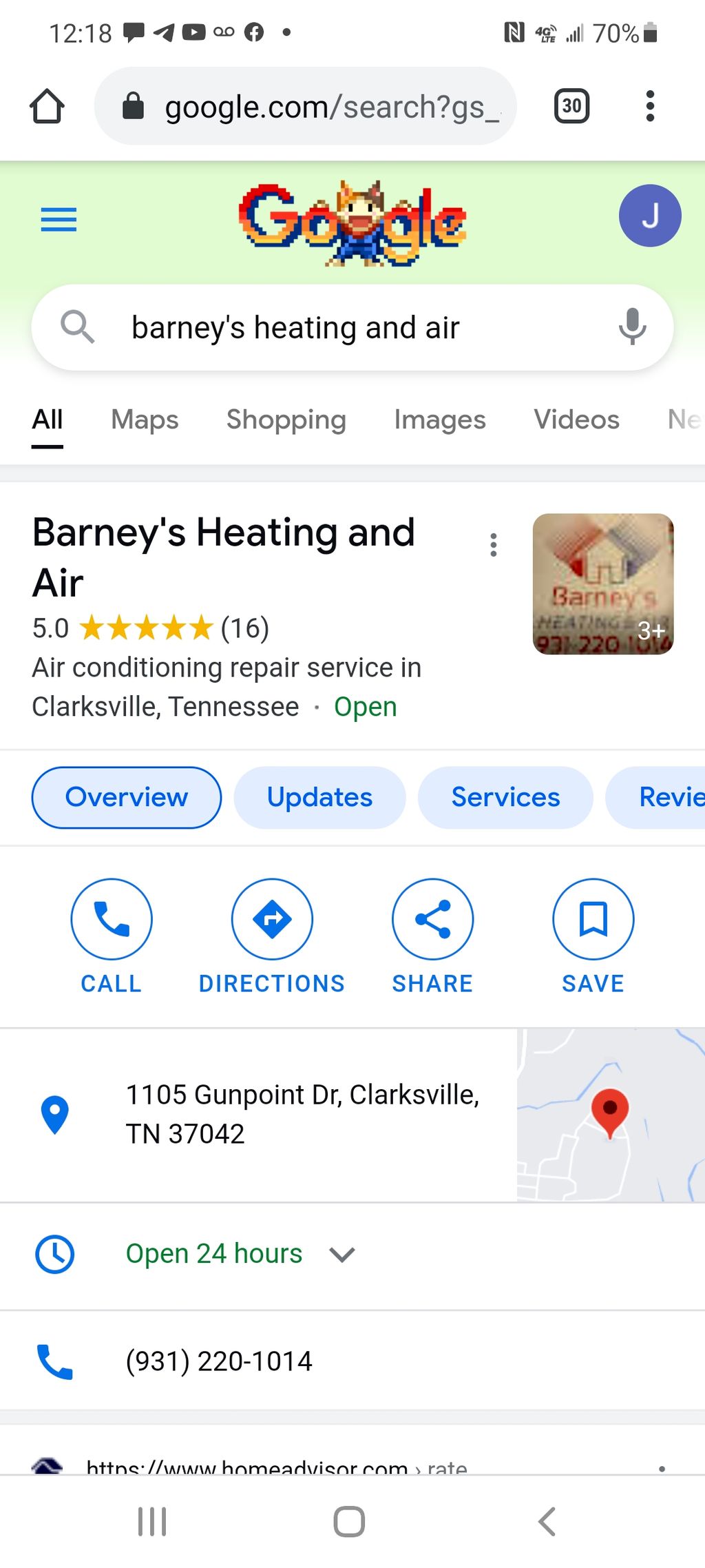Switch to the Maps tab

(145, 420)
